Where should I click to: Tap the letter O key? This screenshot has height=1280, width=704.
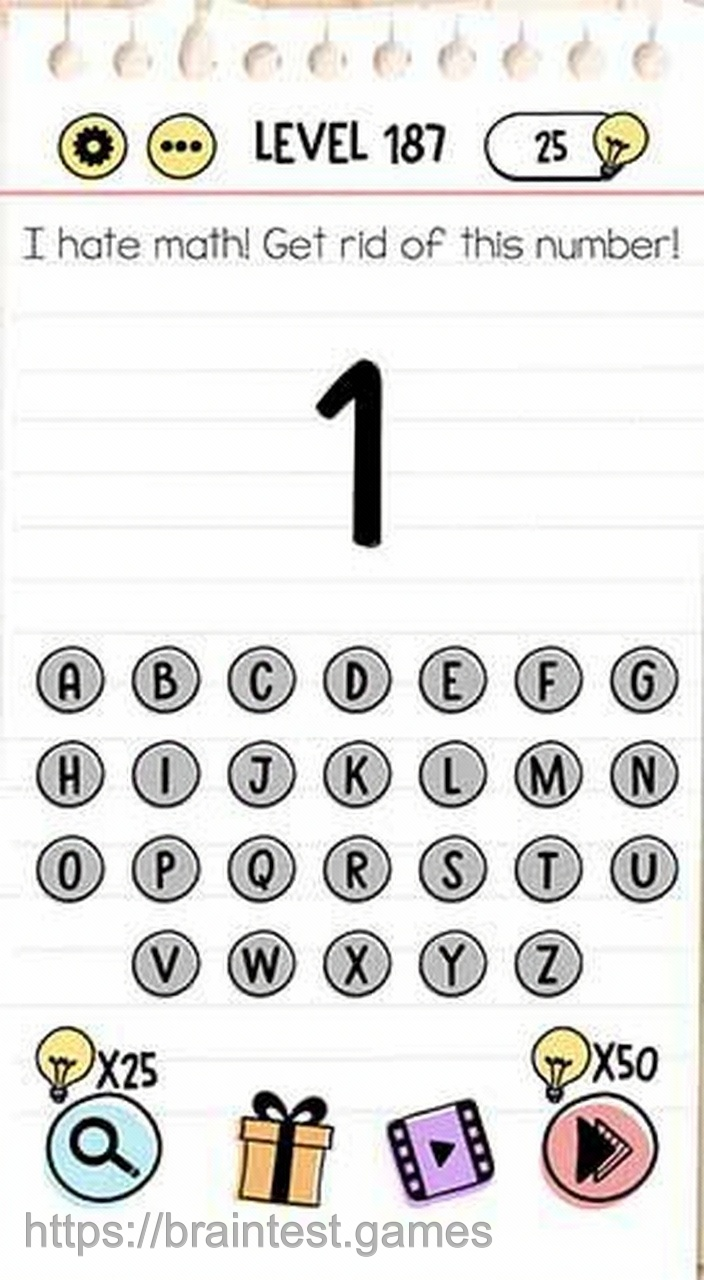click(x=70, y=870)
